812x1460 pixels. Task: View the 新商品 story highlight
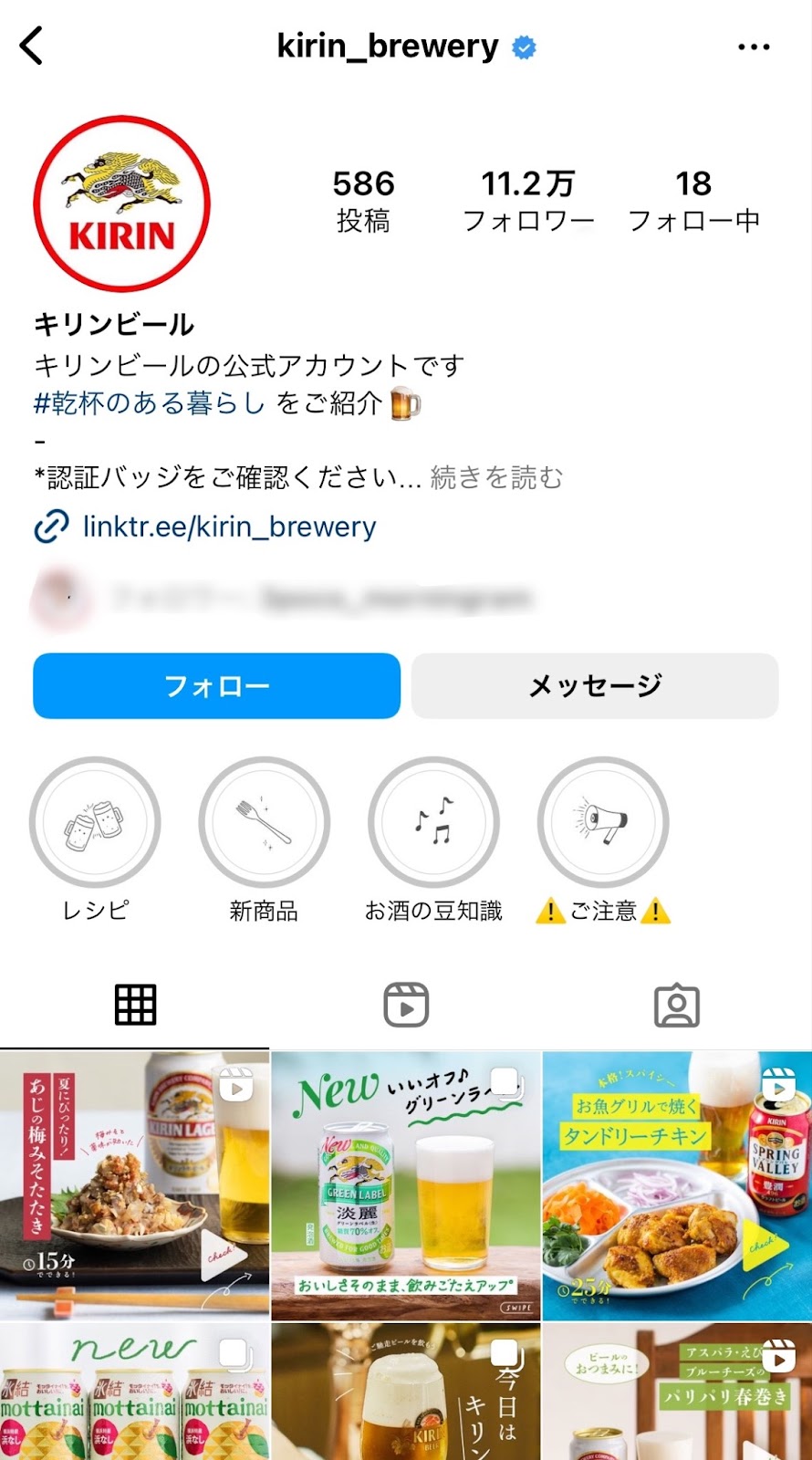264,822
